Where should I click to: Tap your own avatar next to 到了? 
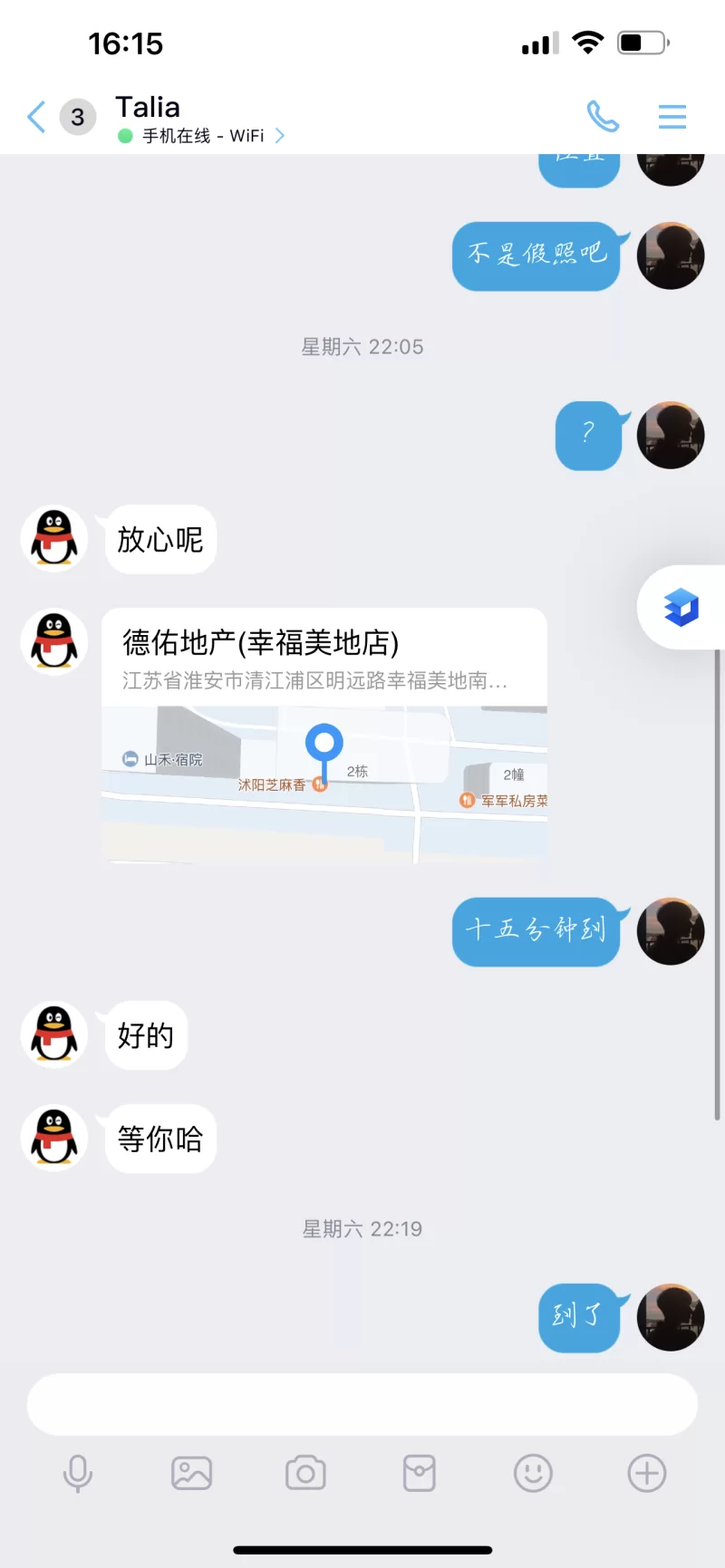pos(670,1318)
